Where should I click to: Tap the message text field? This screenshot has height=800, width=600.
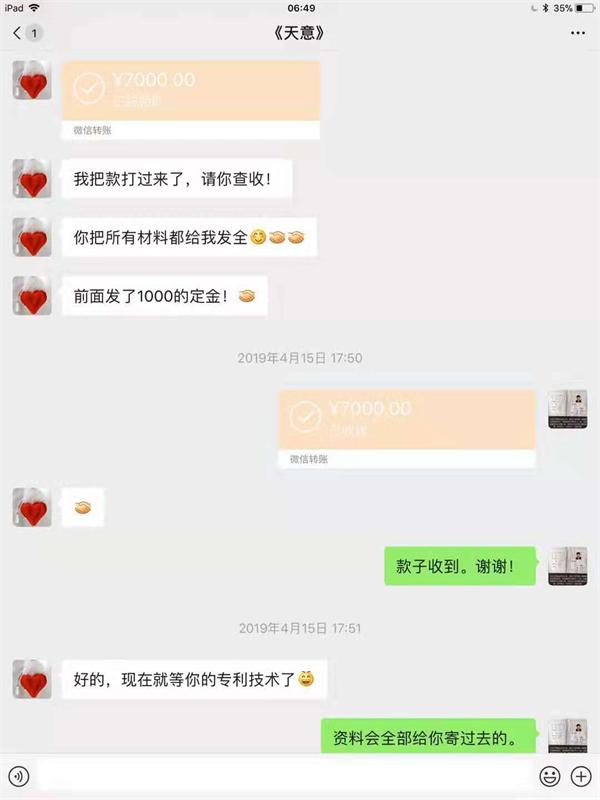click(284, 776)
